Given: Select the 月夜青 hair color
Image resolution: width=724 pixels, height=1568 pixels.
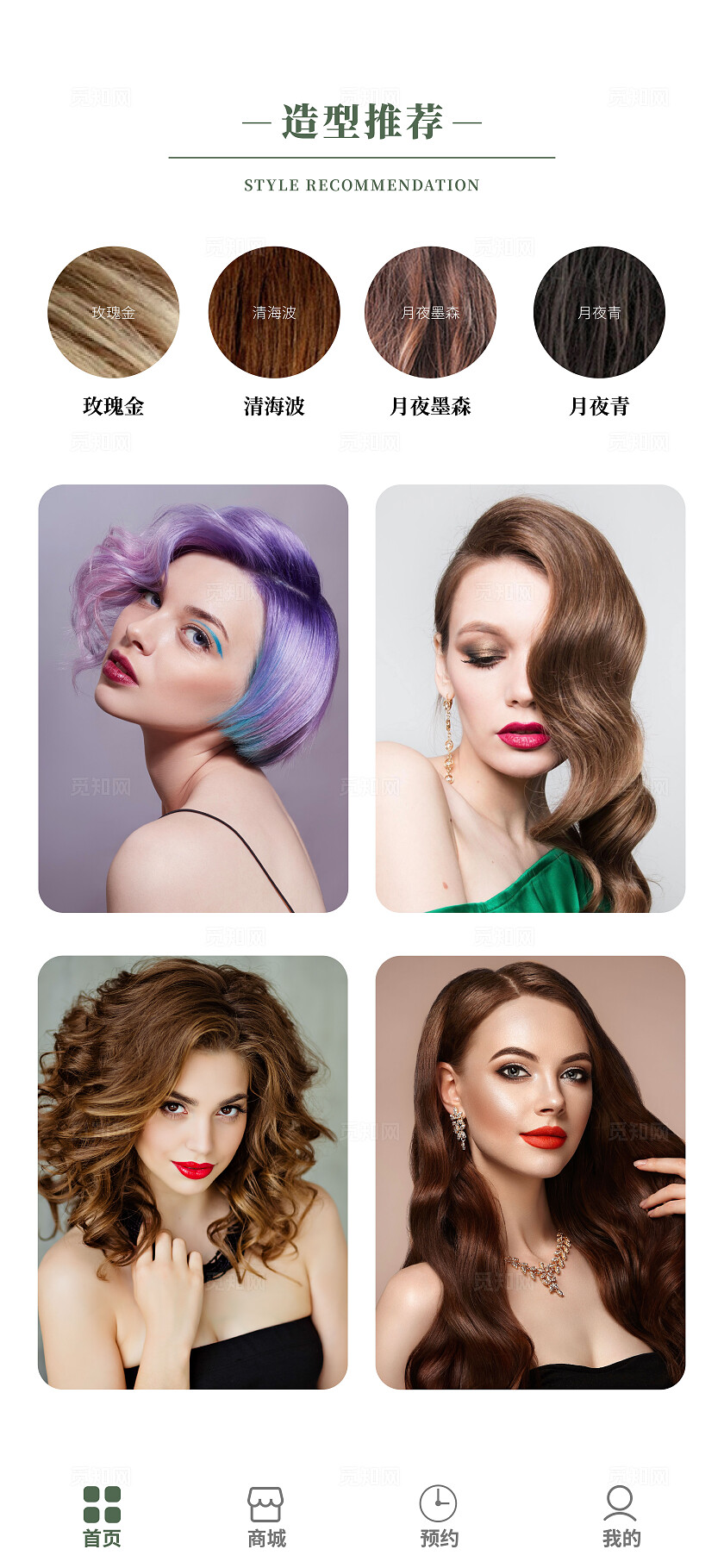Looking at the screenshot, I should click(599, 312).
